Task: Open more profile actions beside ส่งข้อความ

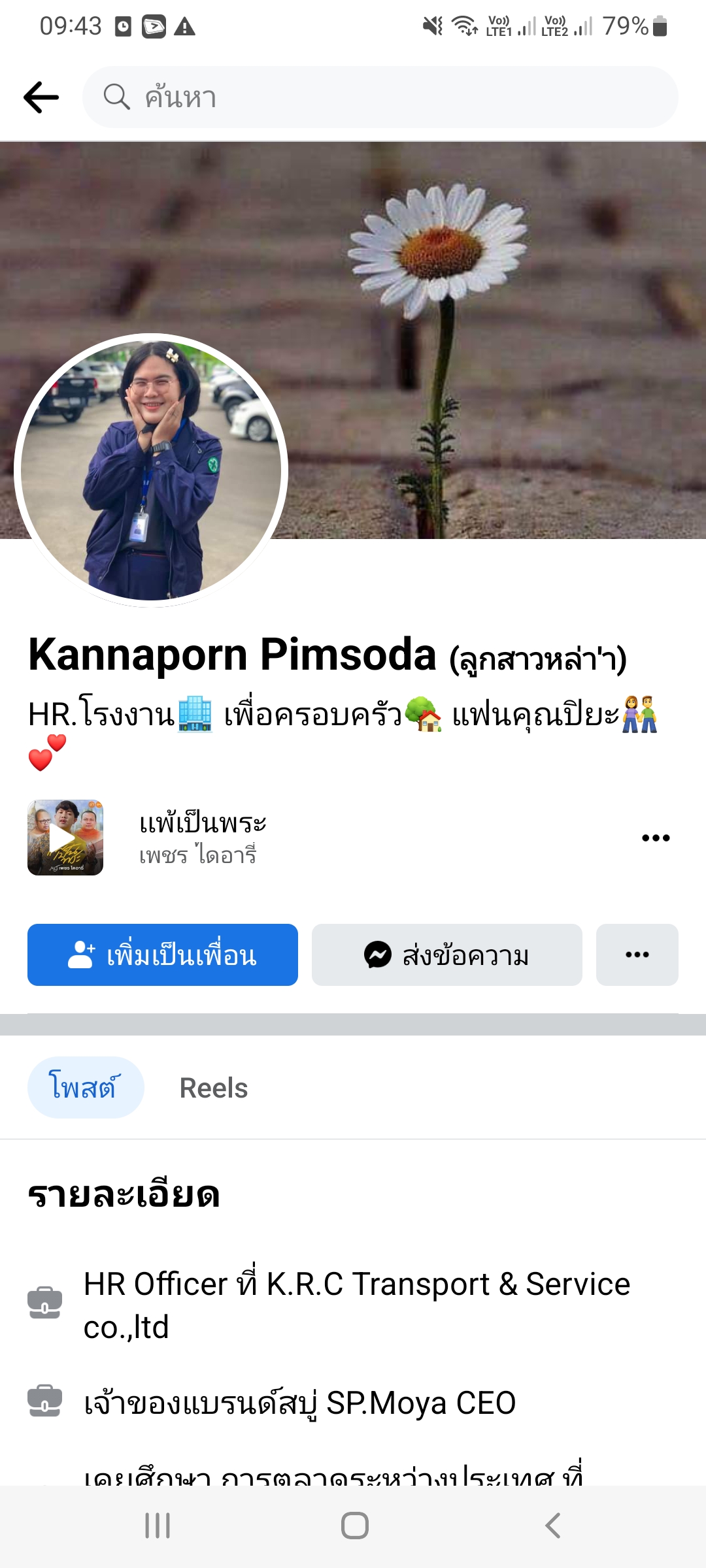Action: [x=637, y=955]
